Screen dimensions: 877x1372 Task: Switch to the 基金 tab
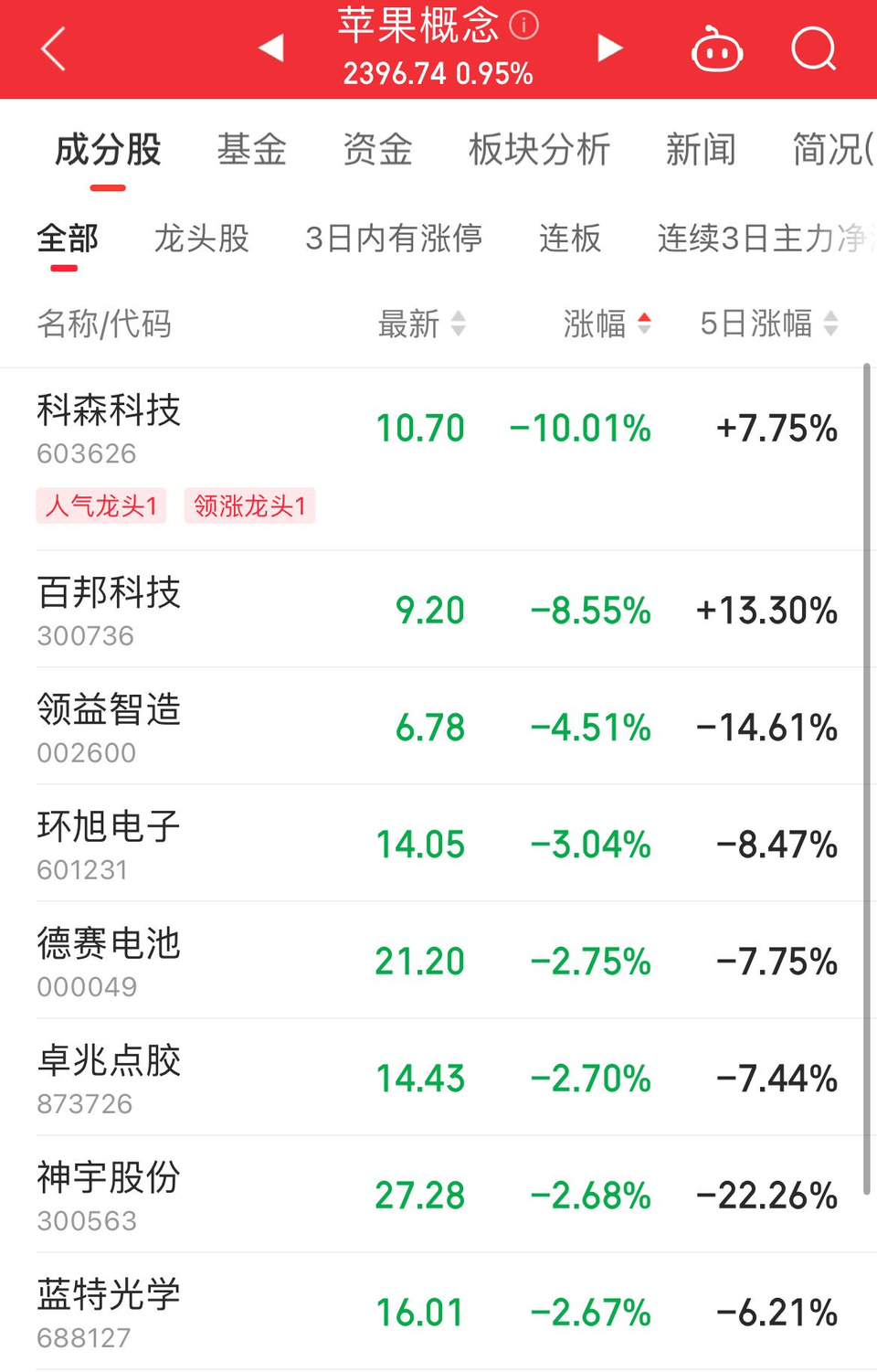[x=251, y=149]
